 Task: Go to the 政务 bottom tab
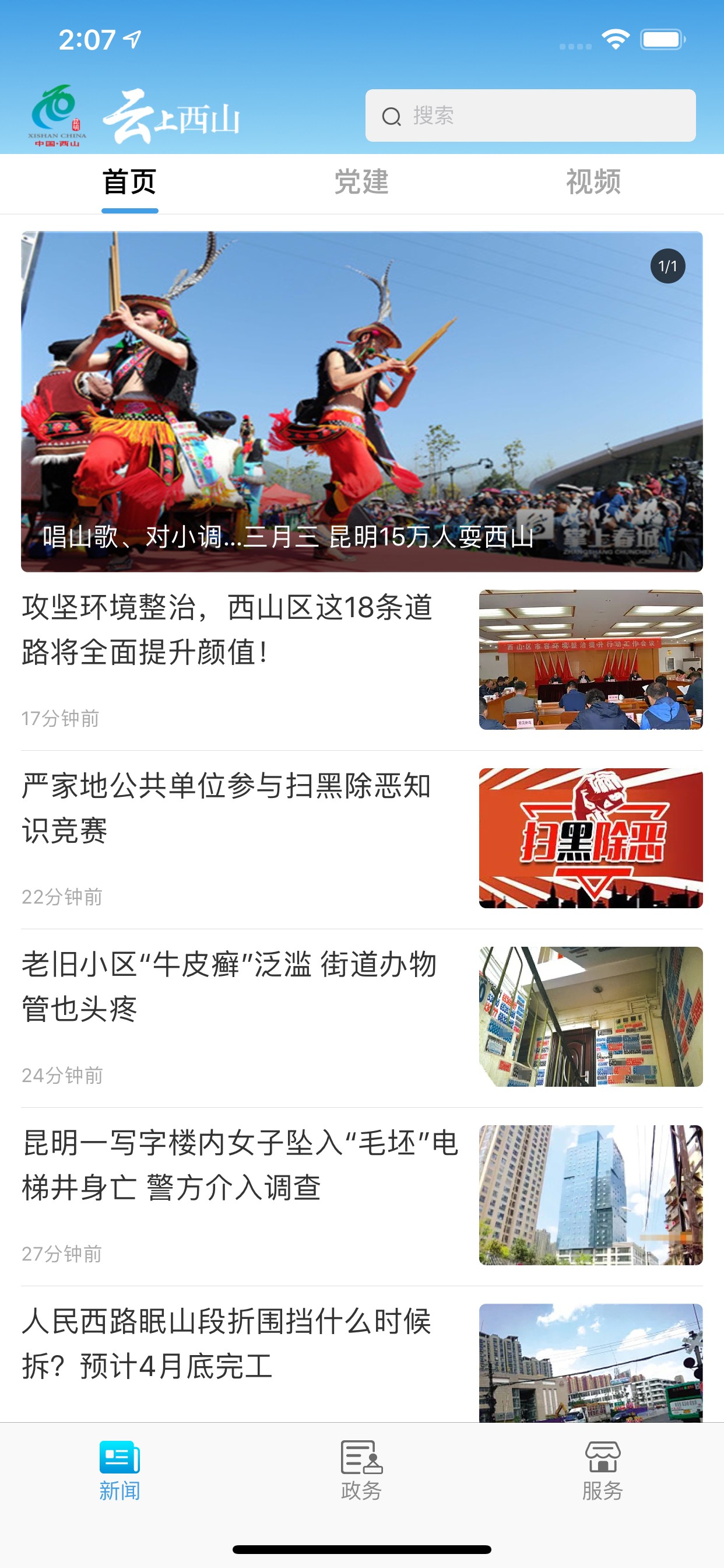click(361, 1471)
